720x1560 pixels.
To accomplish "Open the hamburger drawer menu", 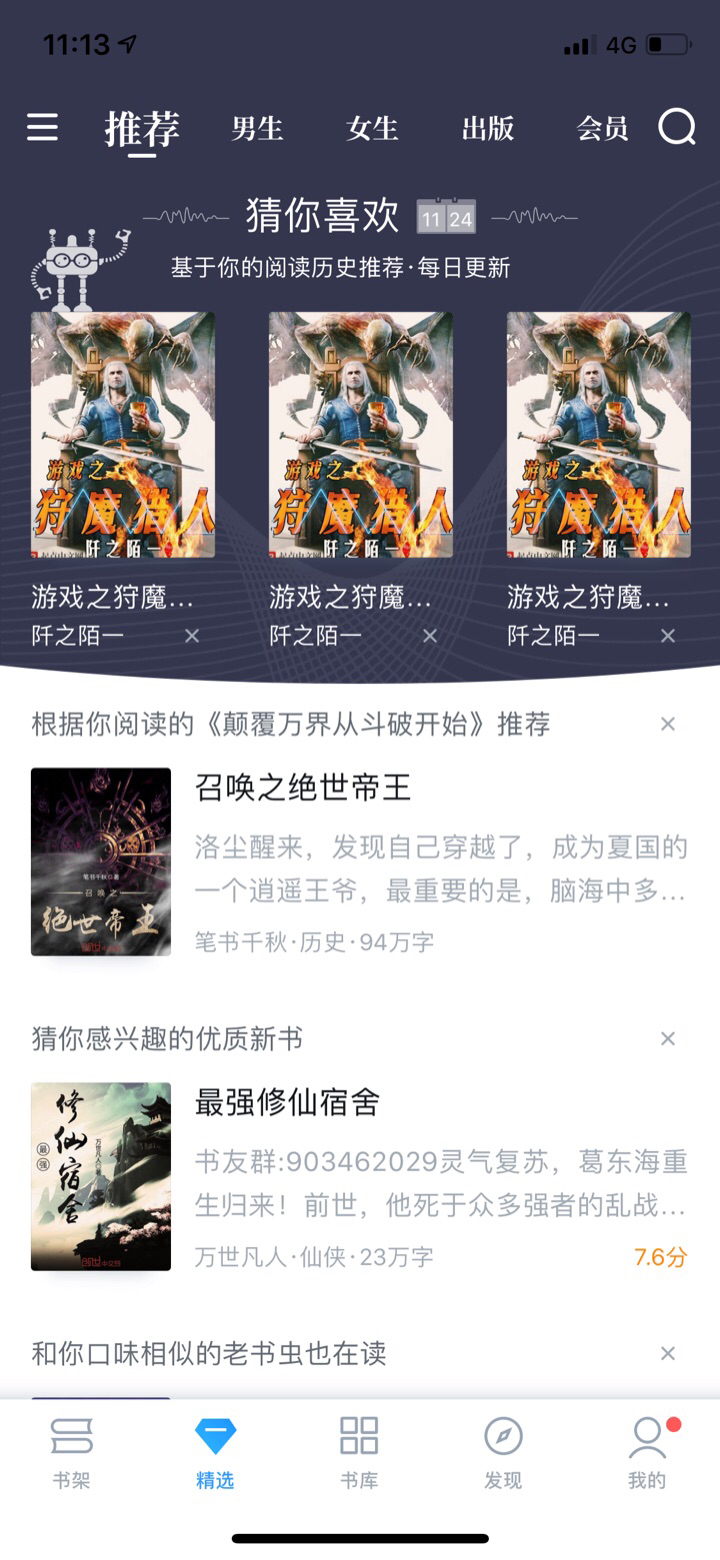I will (42, 128).
